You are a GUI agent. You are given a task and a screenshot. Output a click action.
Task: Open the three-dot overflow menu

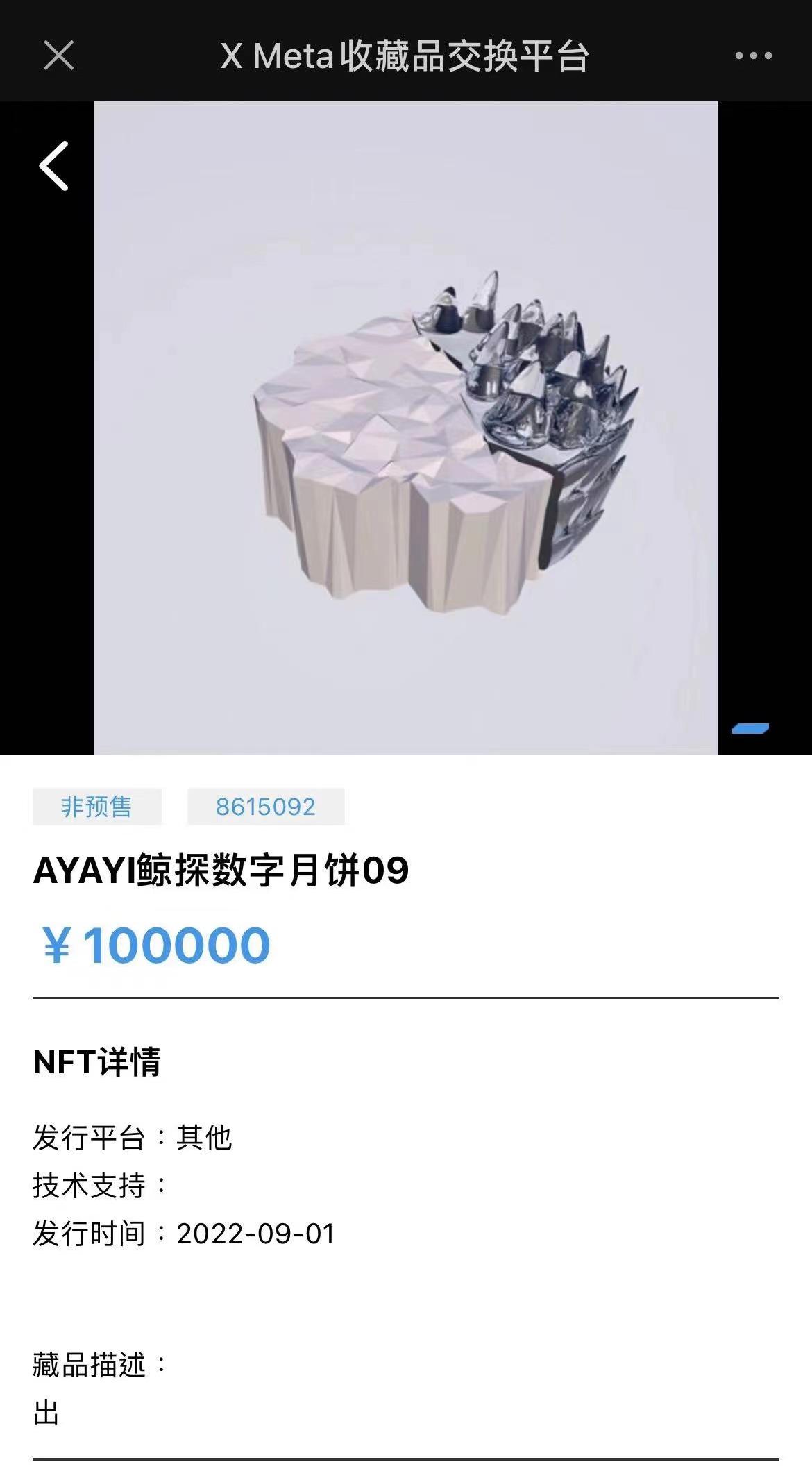pos(753,56)
